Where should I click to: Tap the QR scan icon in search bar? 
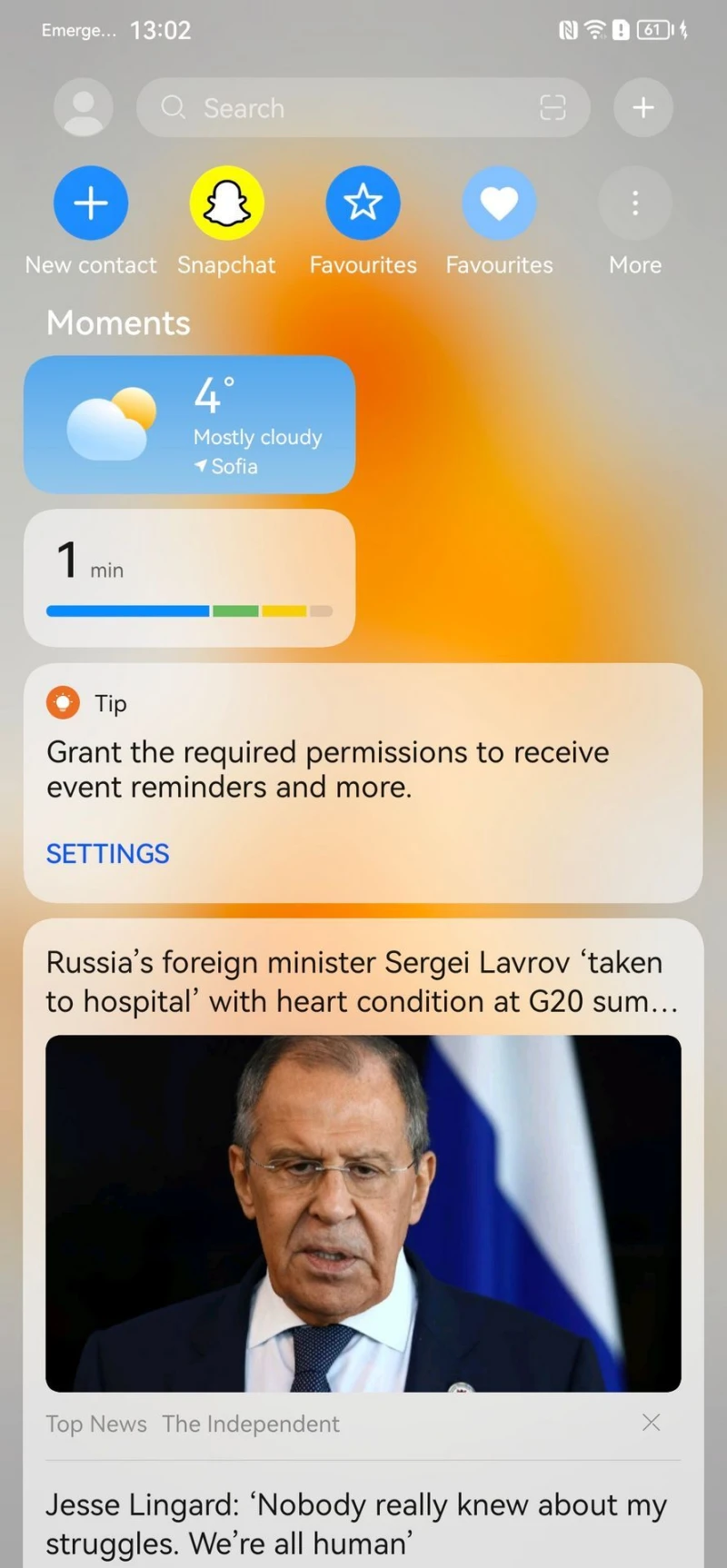553,107
